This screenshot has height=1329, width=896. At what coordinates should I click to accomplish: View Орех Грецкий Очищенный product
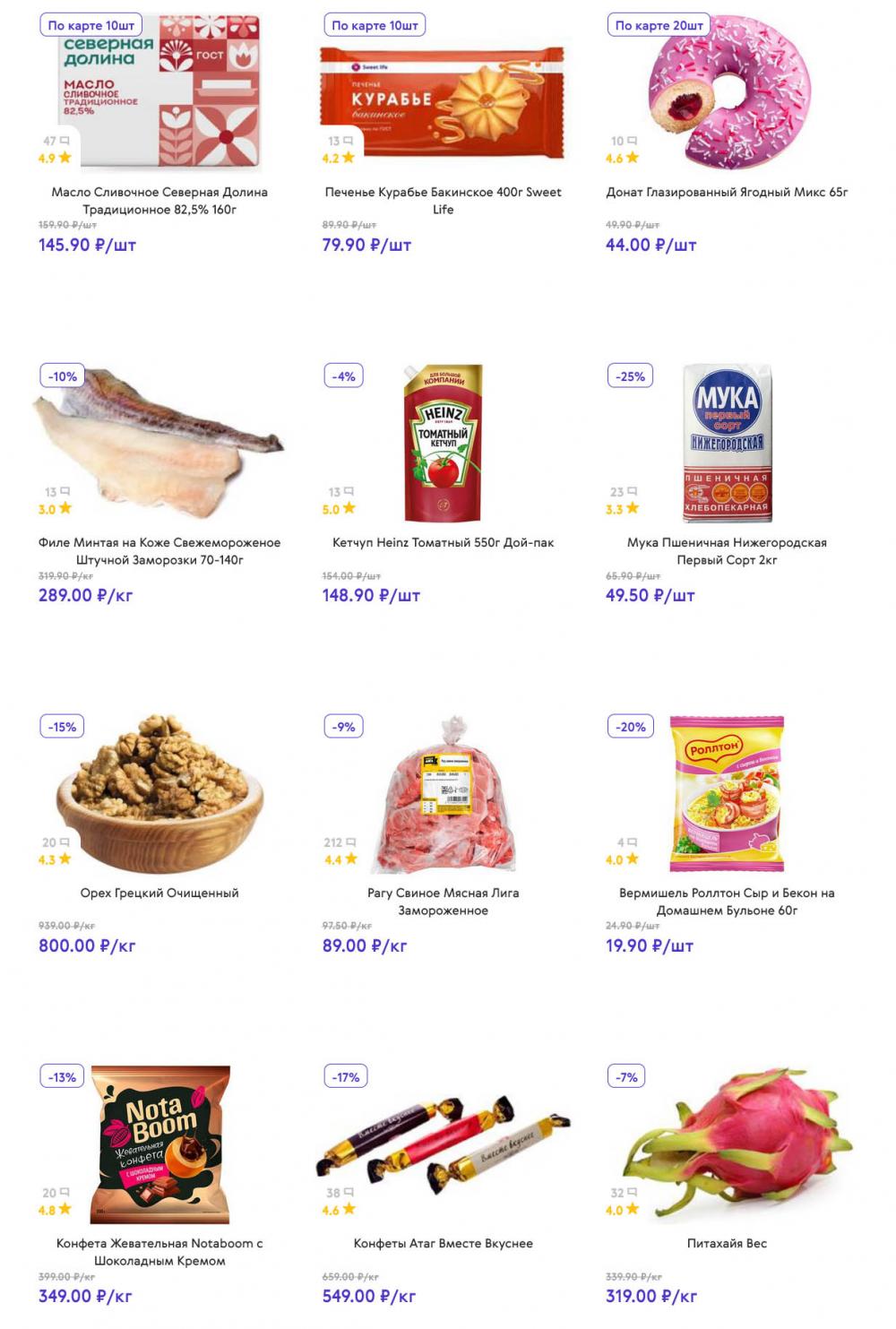coord(159,893)
